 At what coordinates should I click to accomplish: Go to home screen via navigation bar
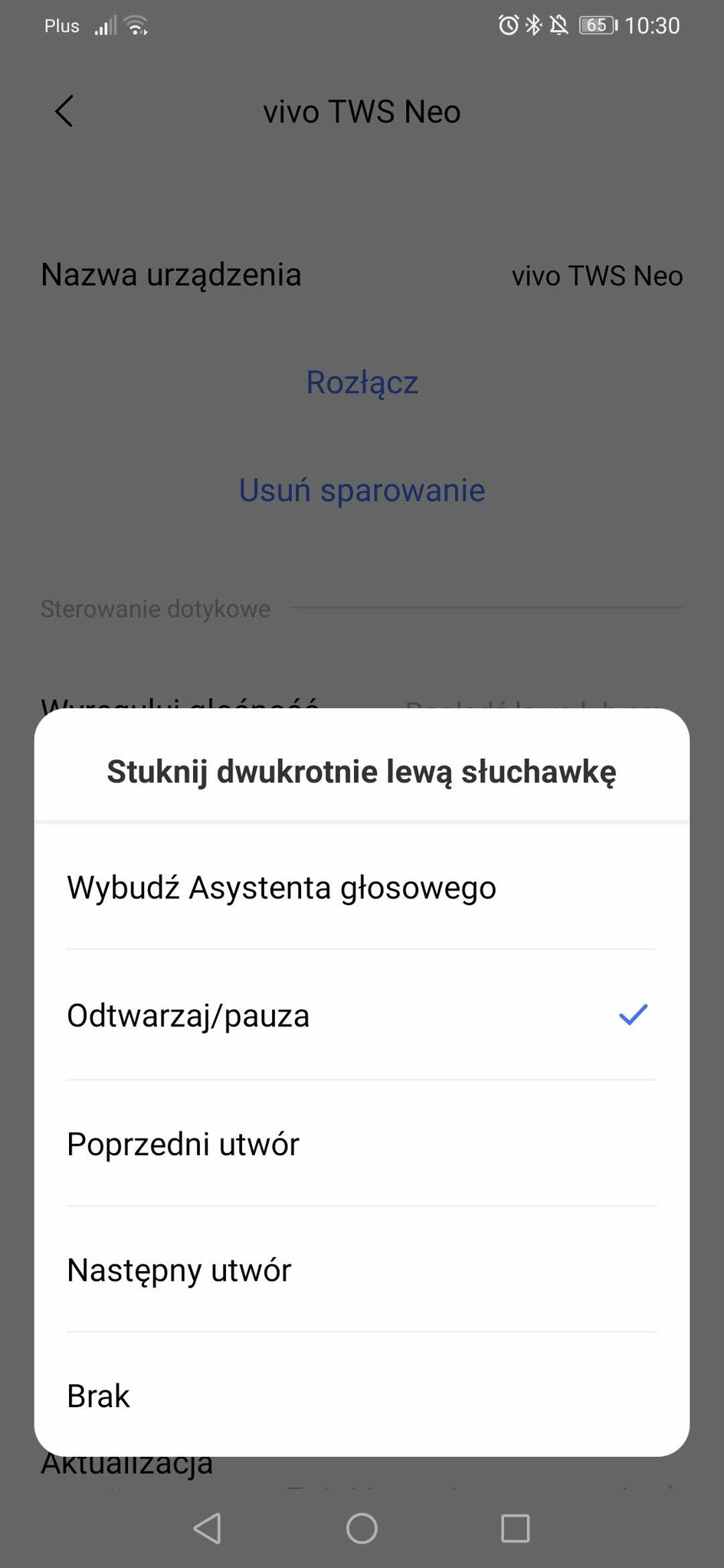[362, 1528]
